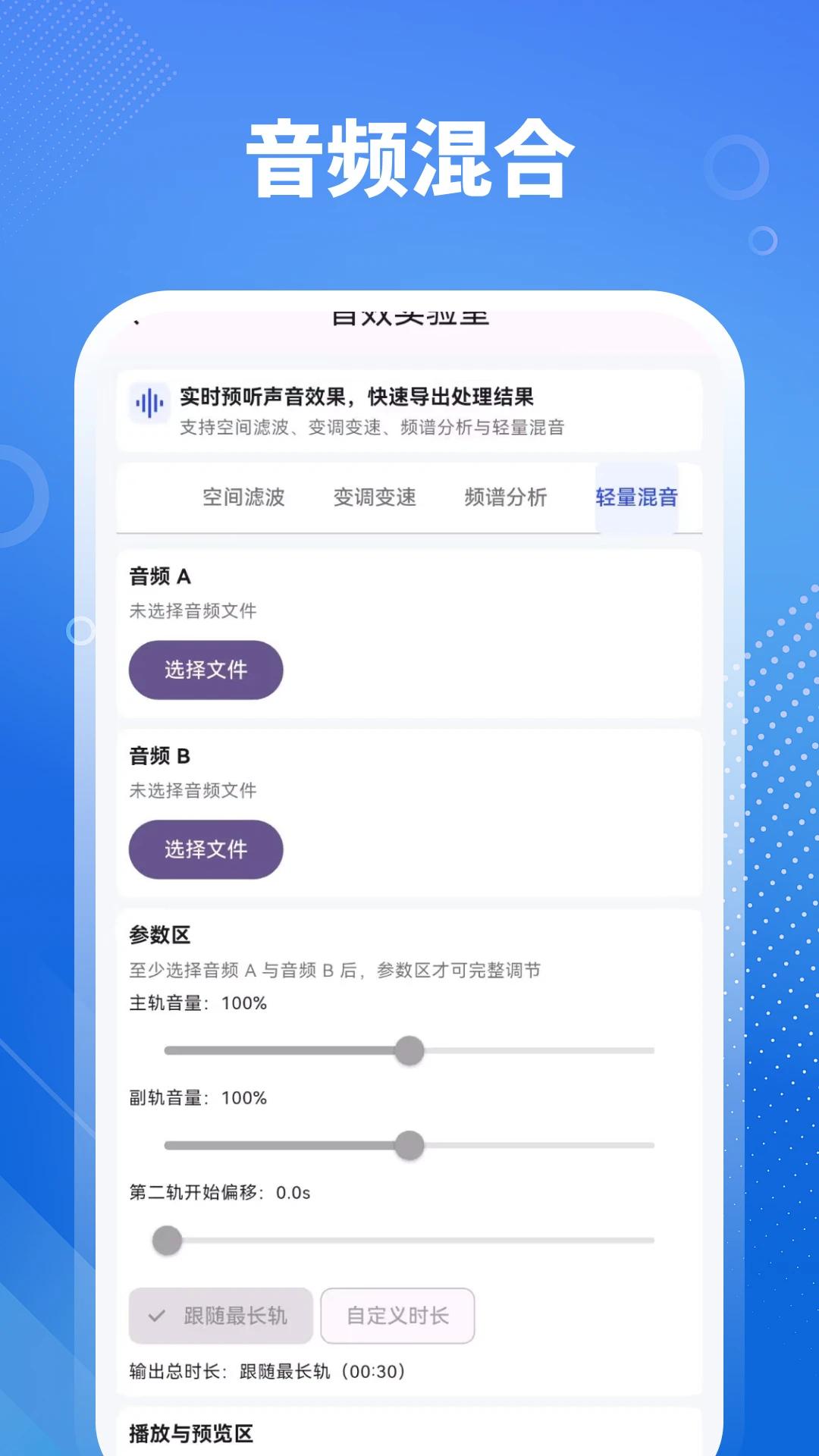Click 选择文件 under 音频 A
The image size is (819, 1456).
(206, 669)
